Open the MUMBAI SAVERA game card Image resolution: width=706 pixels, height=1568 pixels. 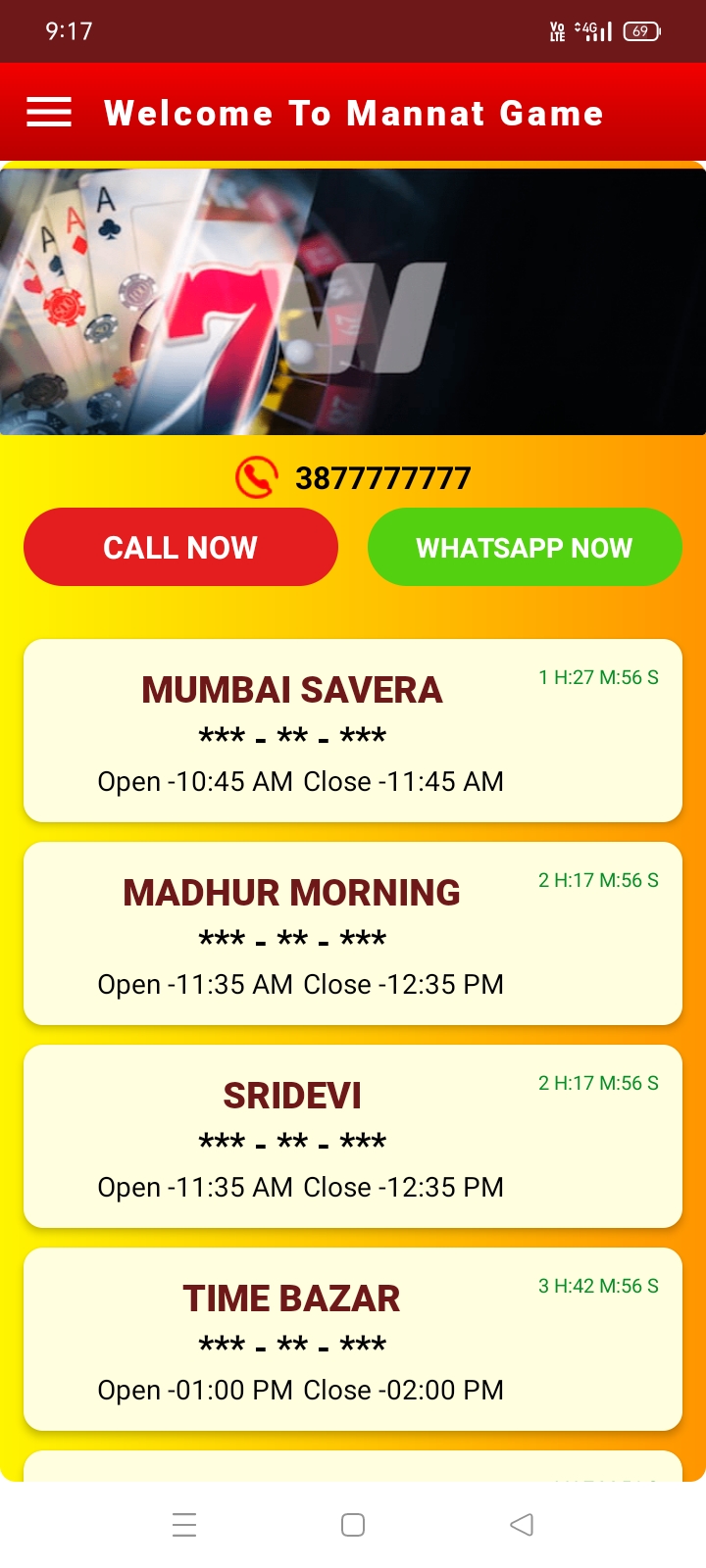pyautogui.click(x=352, y=730)
